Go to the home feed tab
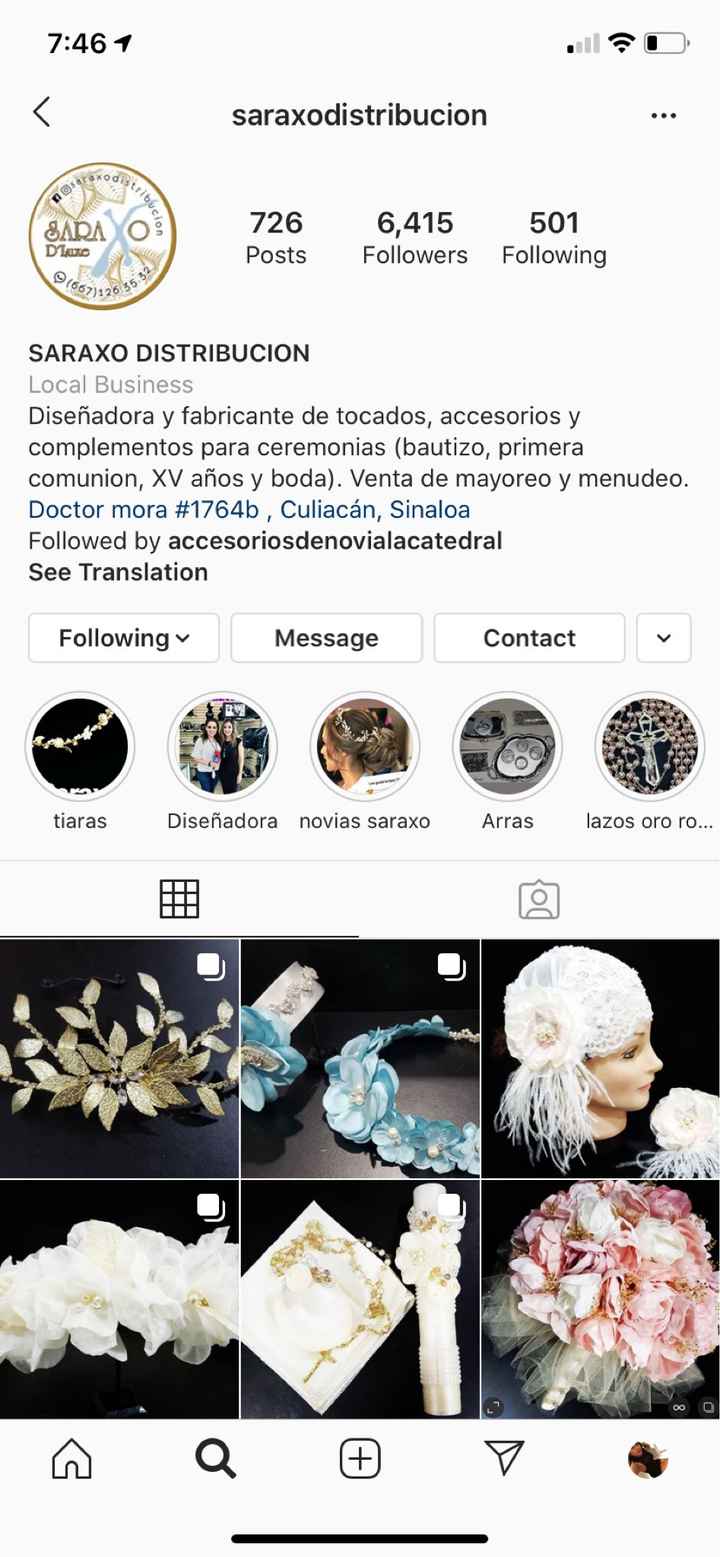The image size is (720, 1557). [x=72, y=1459]
